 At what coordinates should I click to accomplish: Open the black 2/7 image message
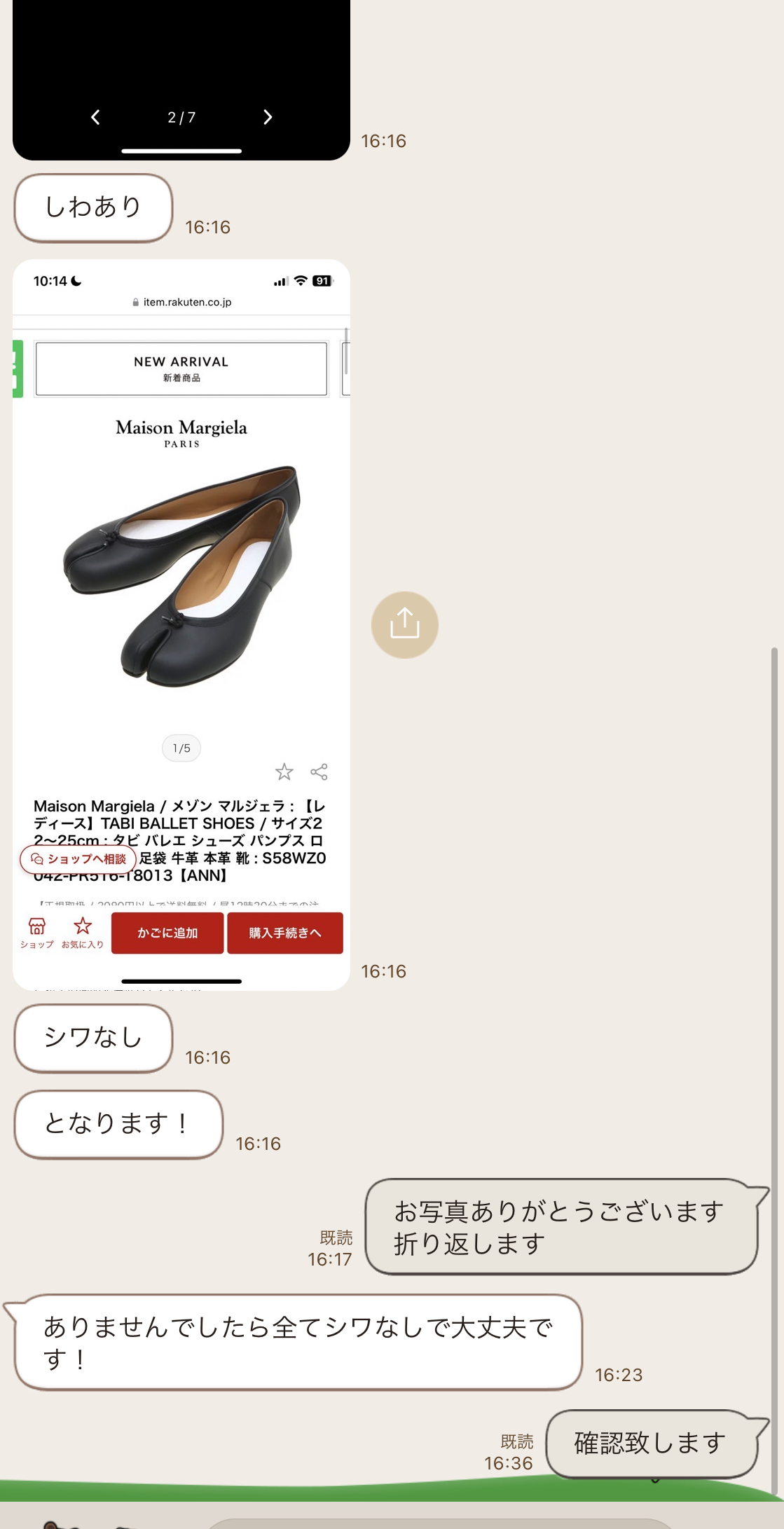(181, 63)
